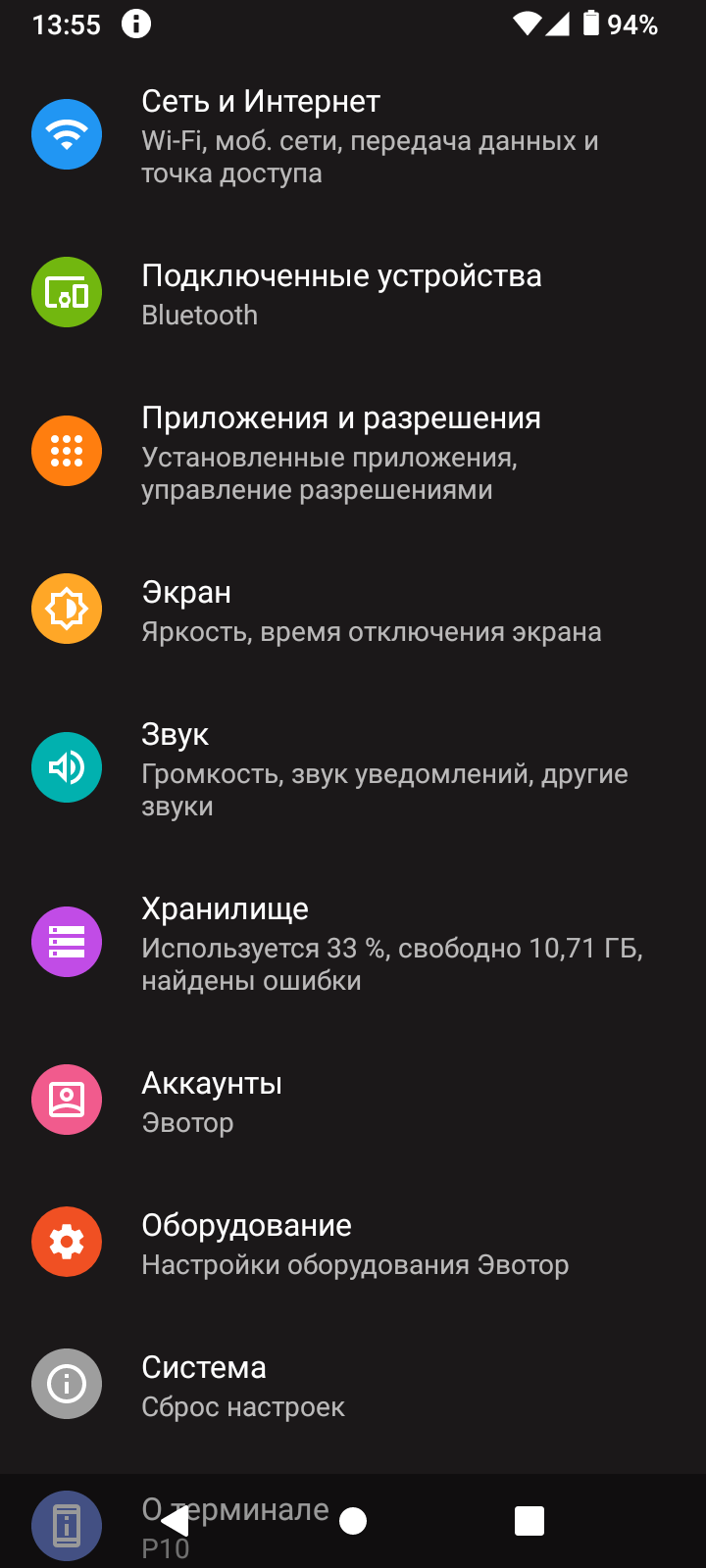This screenshot has height=1568, width=706.
Task: Open Оборудование settings for Эвотор
Action: 353,1243
